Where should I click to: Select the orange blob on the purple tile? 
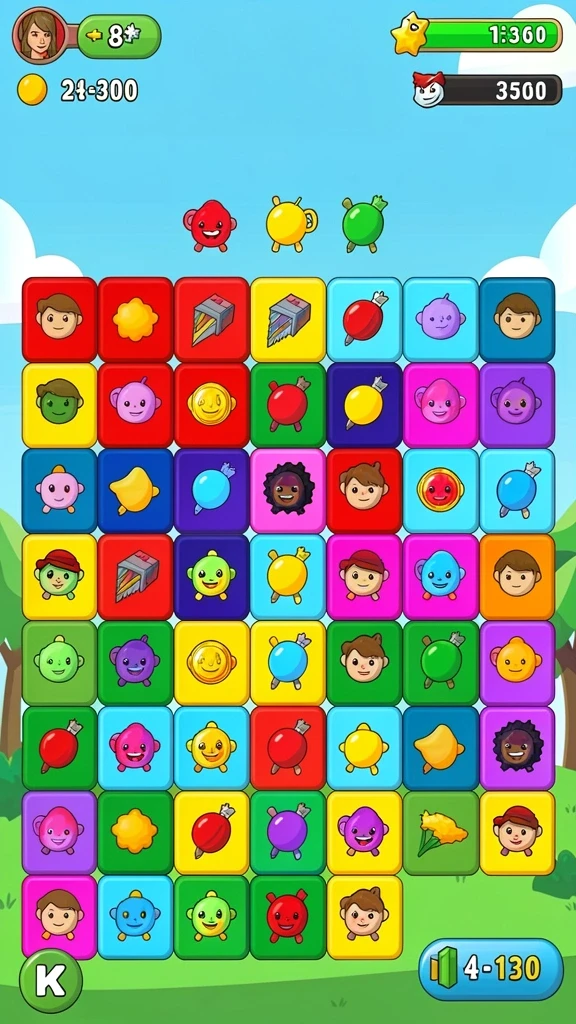[x=517, y=663]
